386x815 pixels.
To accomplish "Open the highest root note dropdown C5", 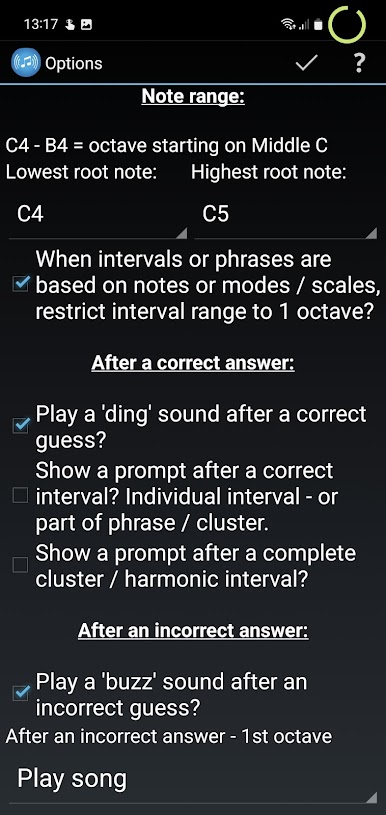I will pyautogui.click(x=286, y=216).
